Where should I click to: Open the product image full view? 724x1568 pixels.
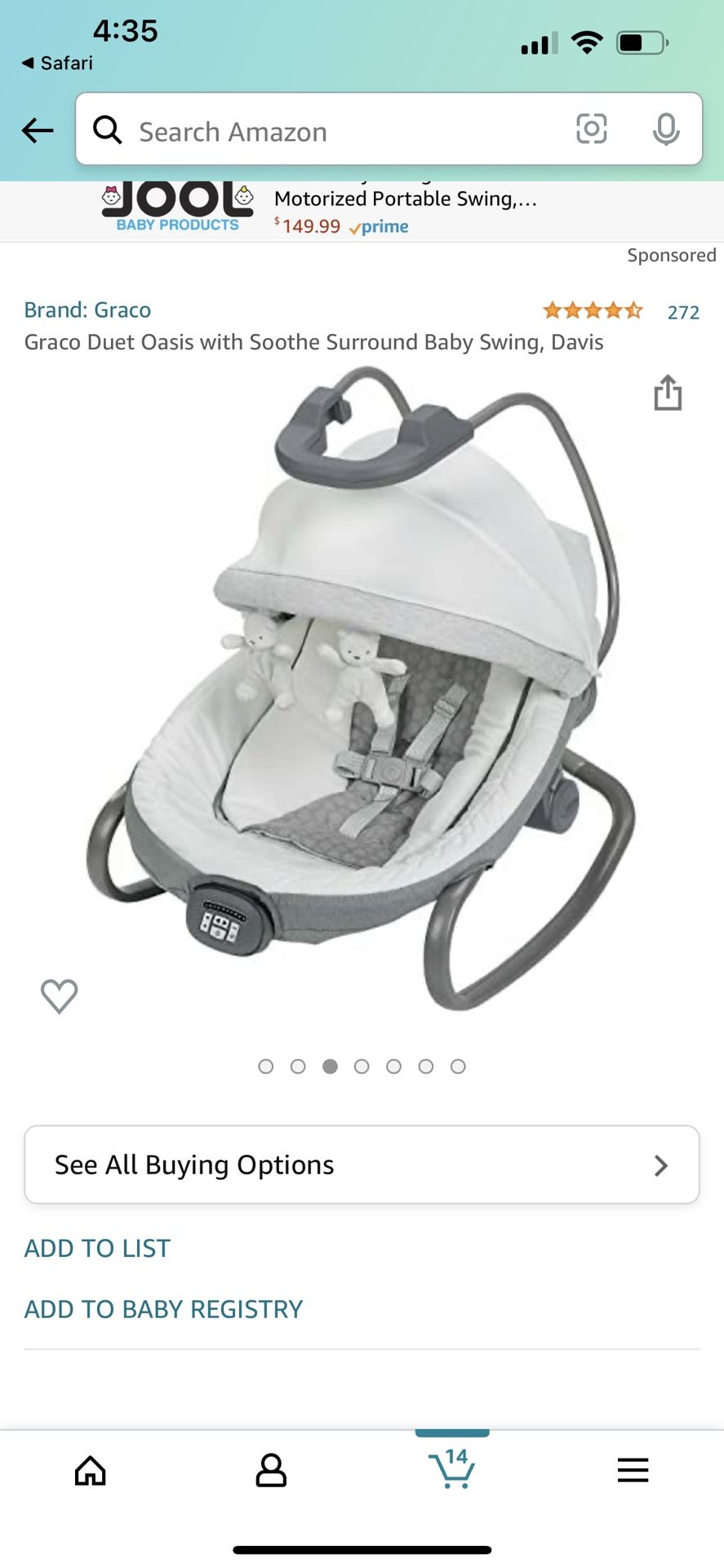coord(362,688)
